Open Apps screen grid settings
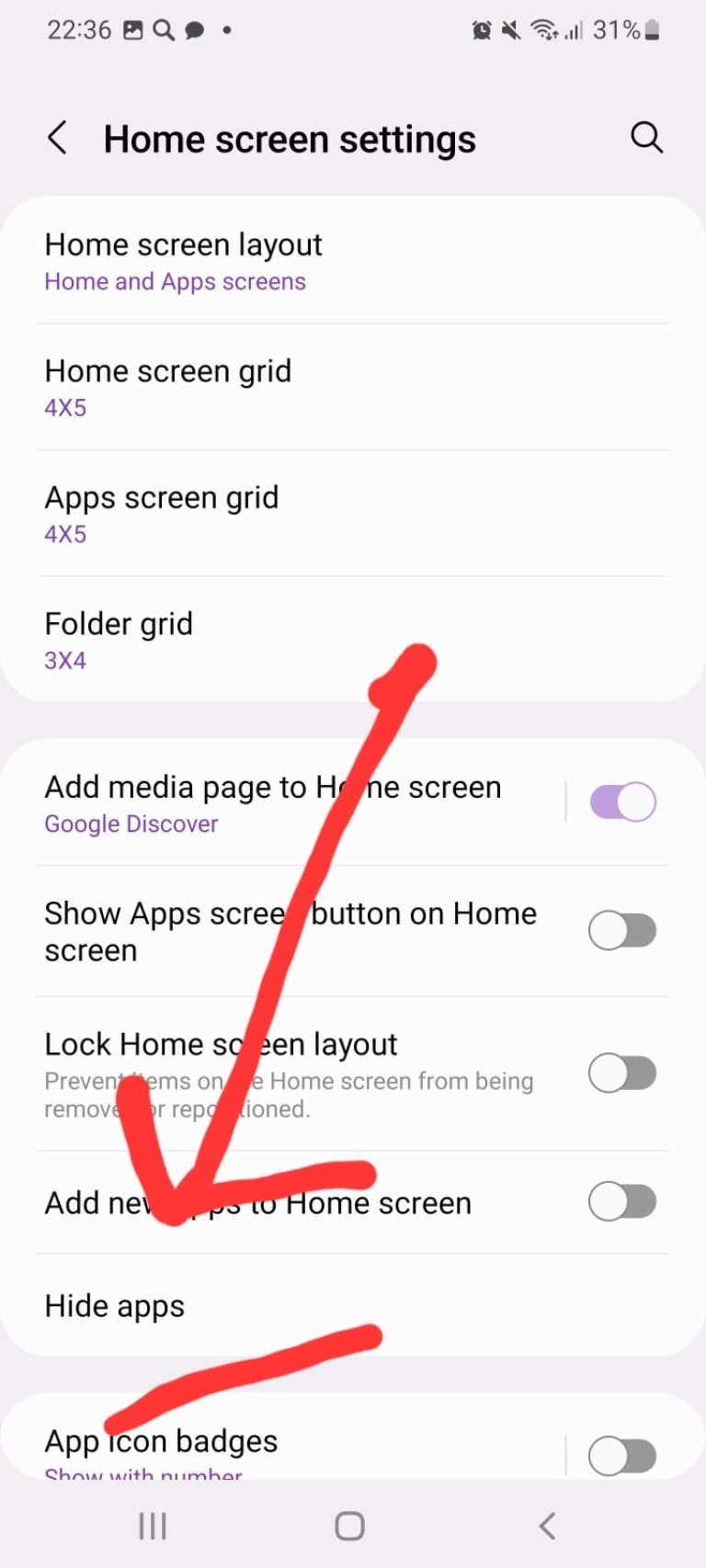The image size is (706, 1568). (162, 513)
